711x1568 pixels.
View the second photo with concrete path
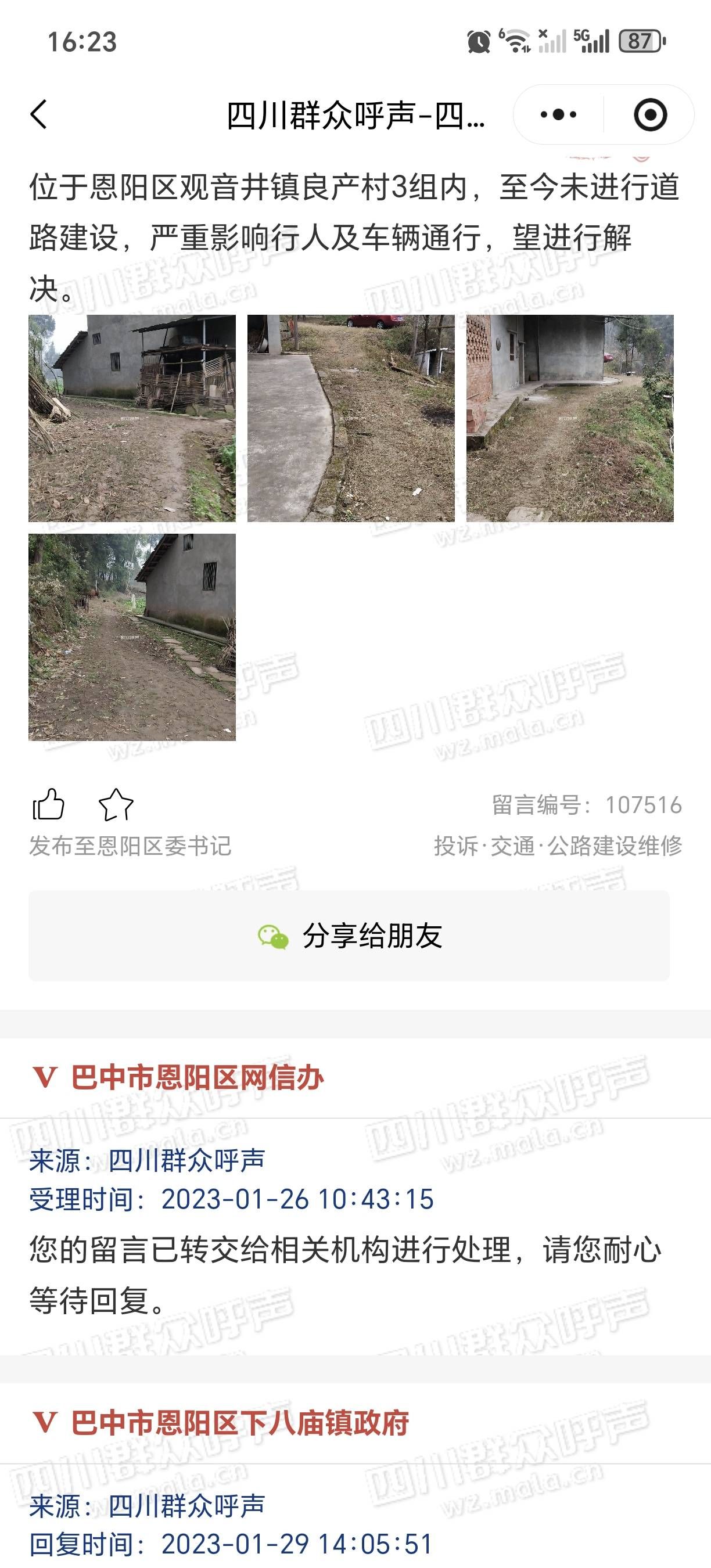click(x=351, y=418)
